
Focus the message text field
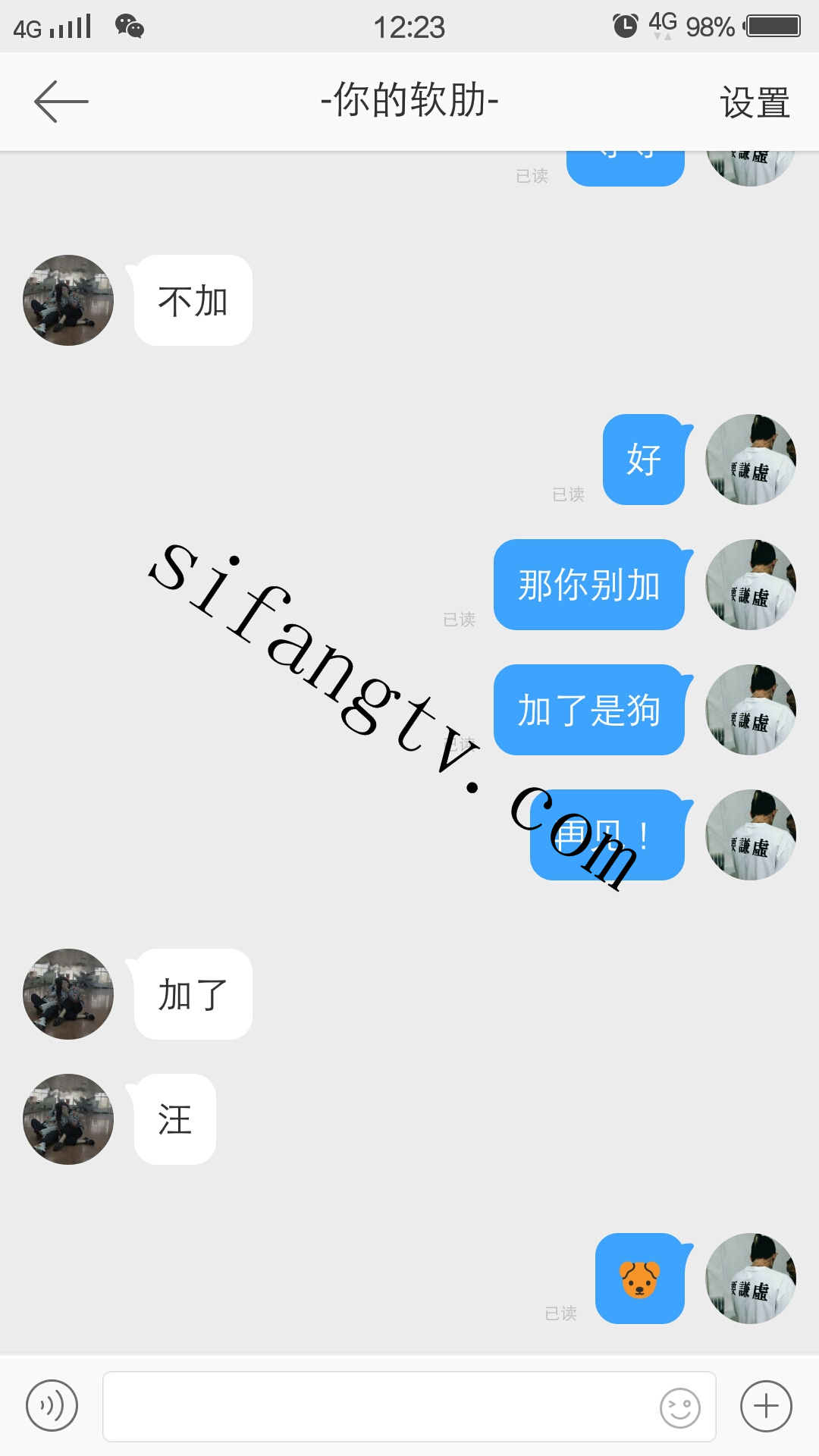coord(379,1406)
